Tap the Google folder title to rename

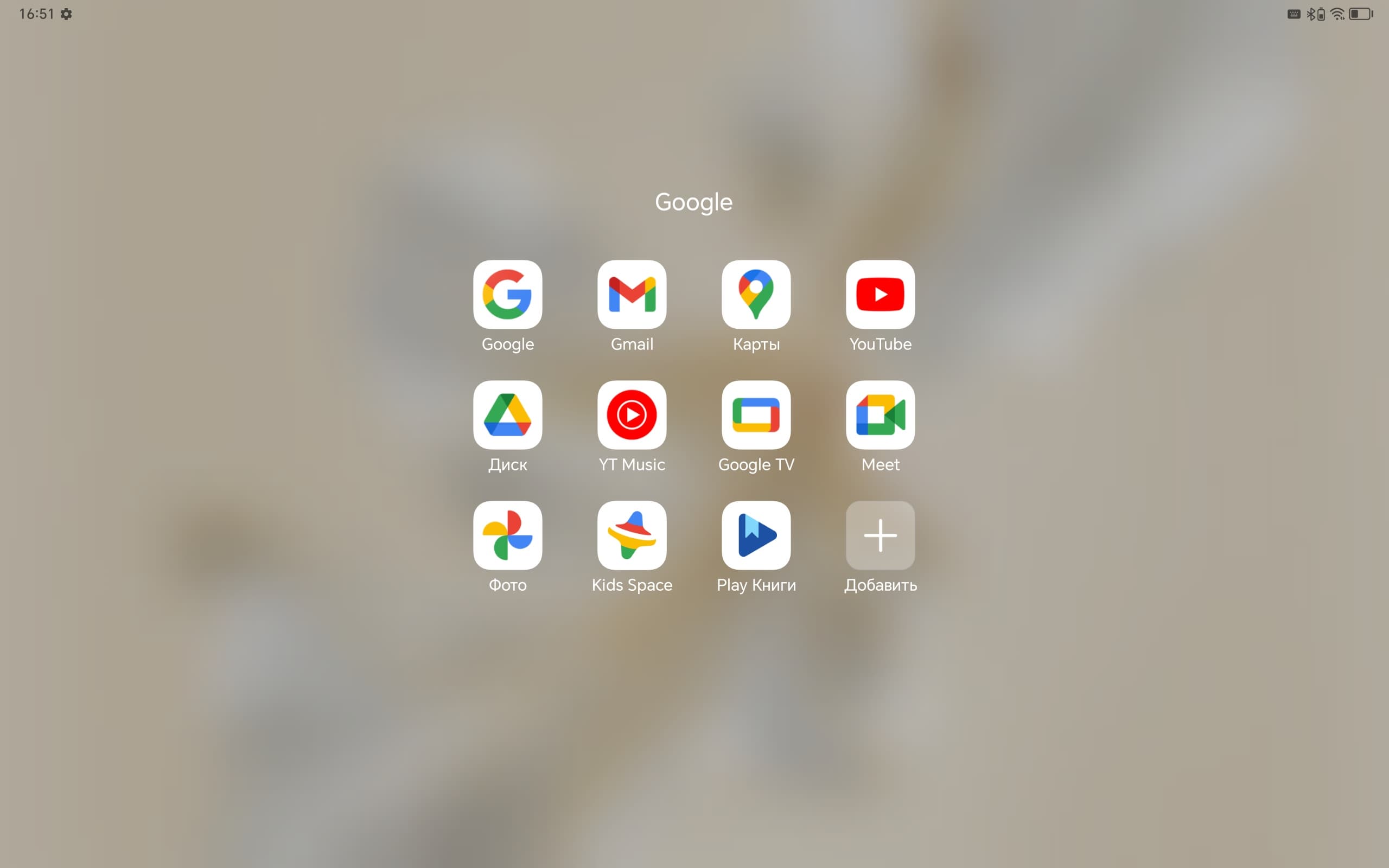(693, 202)
